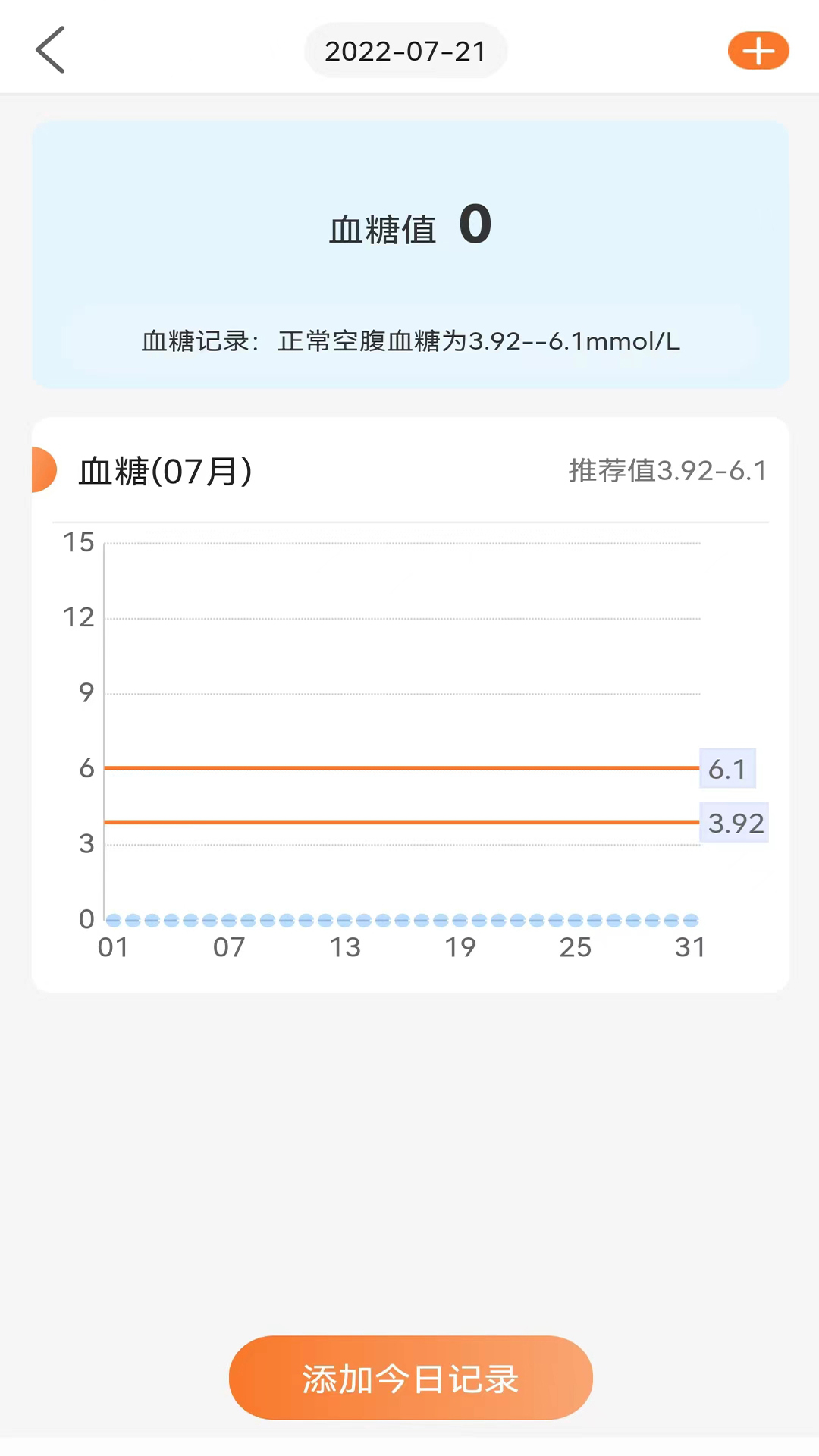Select the orange circle icon beside 血糖(07月)
Screen dimensions: 819x1456
pos(43,470)
